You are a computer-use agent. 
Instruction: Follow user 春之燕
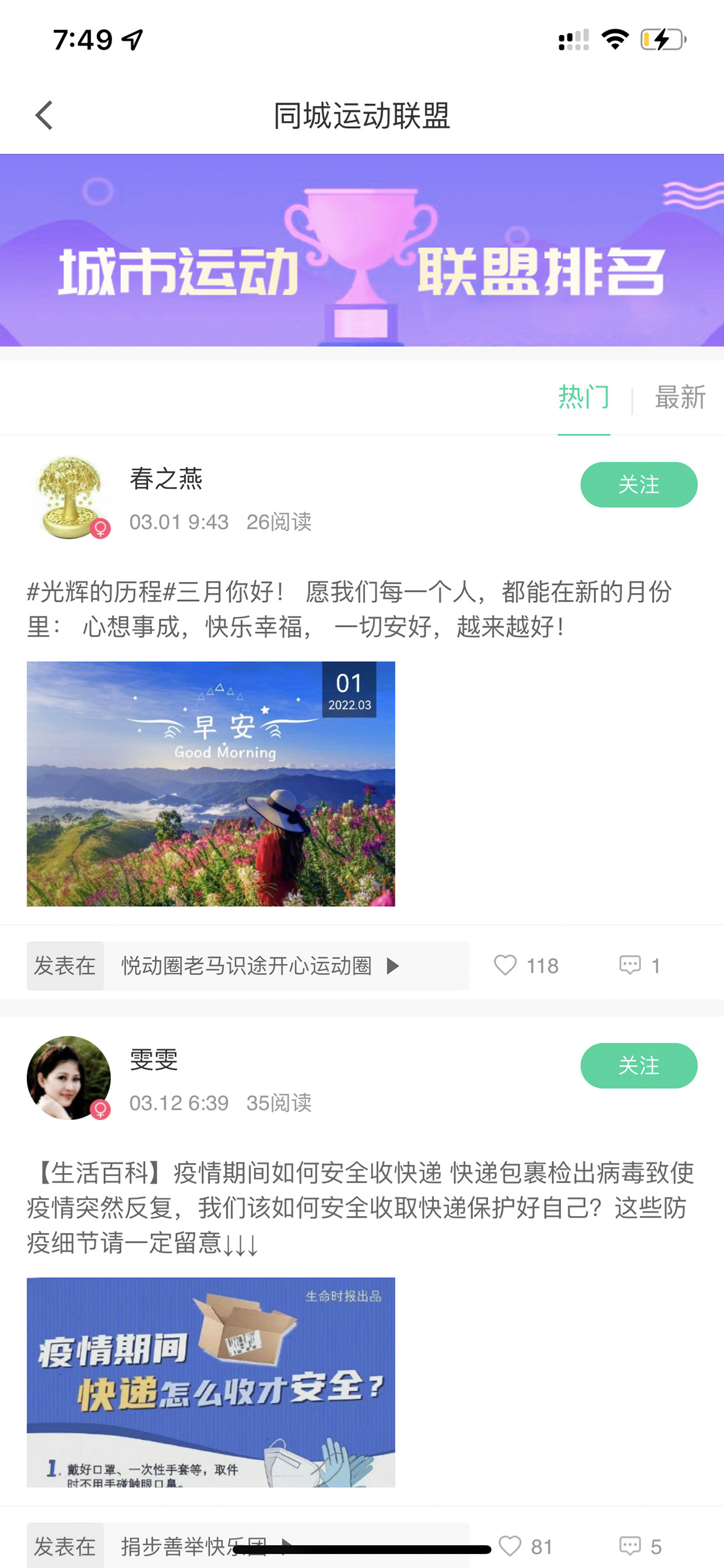638,484
